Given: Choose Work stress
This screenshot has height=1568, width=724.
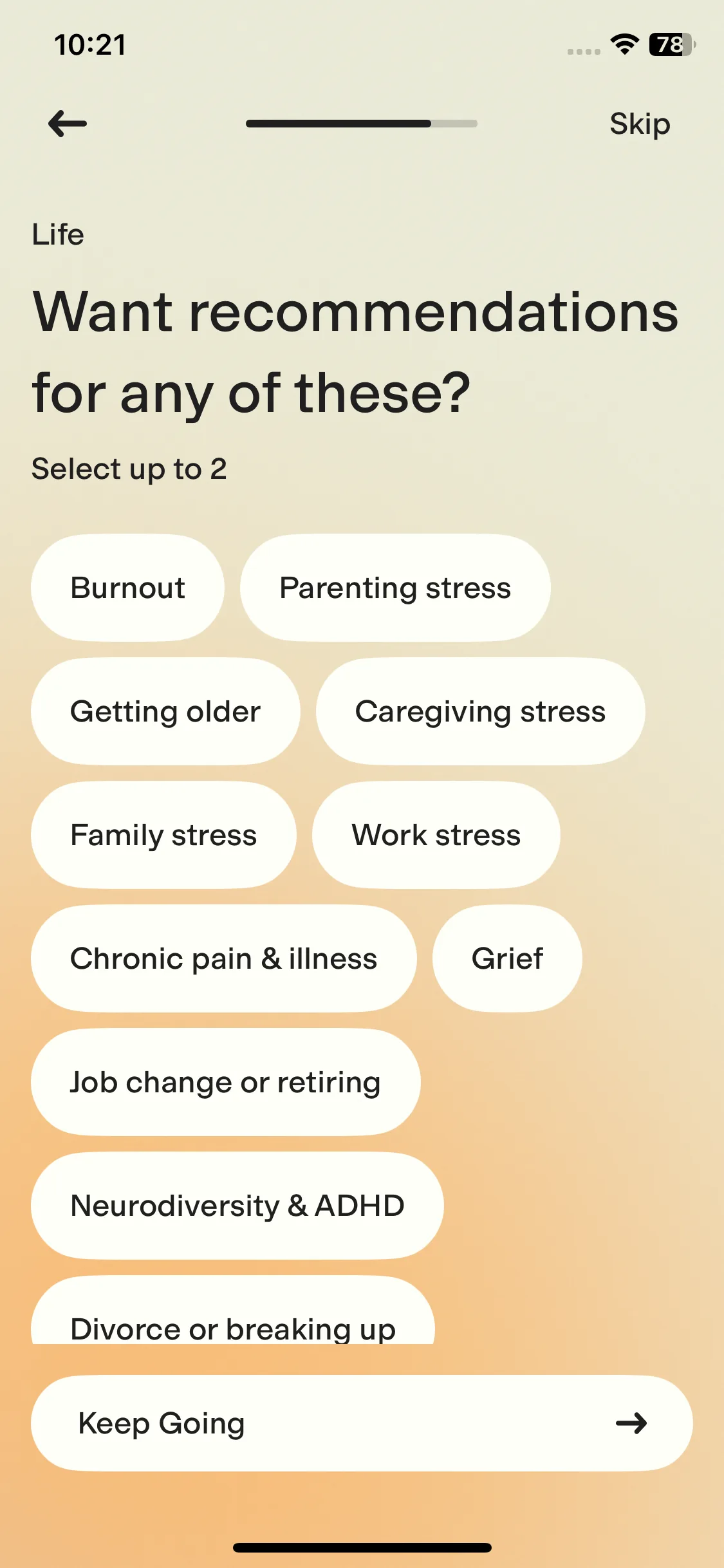Looking at the screenshot, I should (x=436, y=835).
